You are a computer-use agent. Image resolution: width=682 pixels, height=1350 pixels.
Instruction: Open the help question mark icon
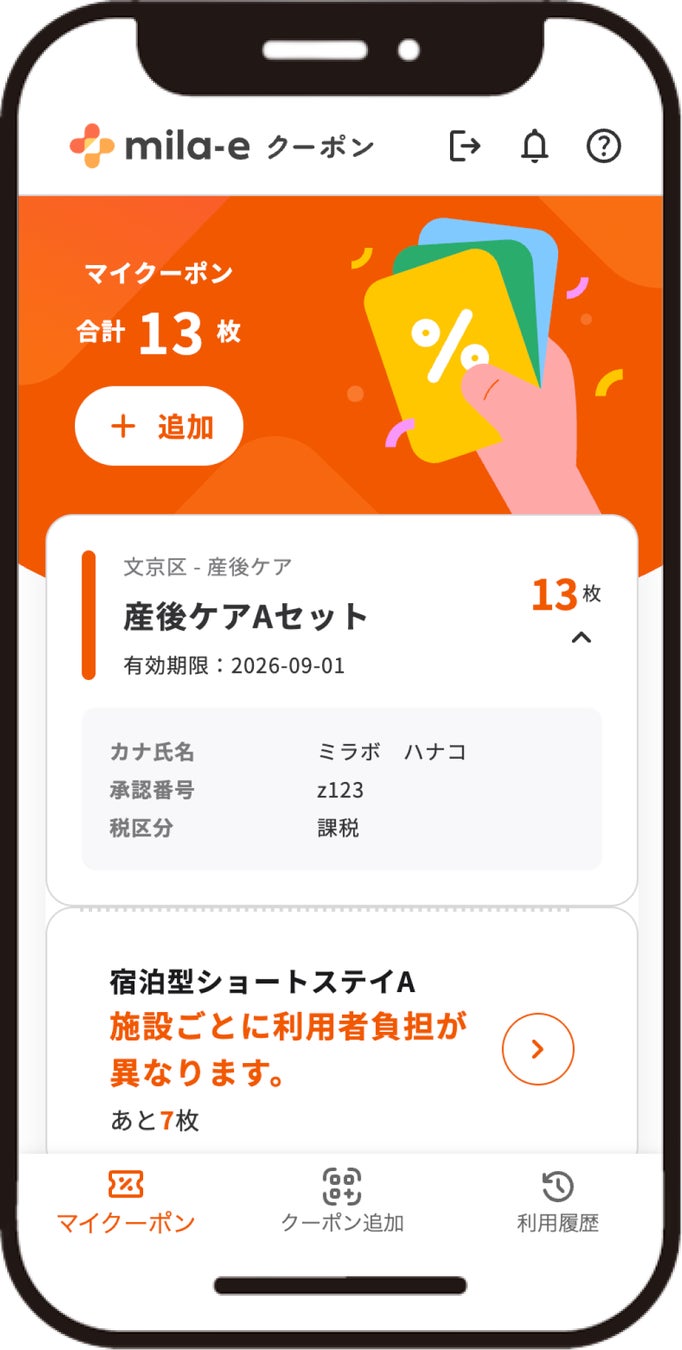tap(603, 146)
